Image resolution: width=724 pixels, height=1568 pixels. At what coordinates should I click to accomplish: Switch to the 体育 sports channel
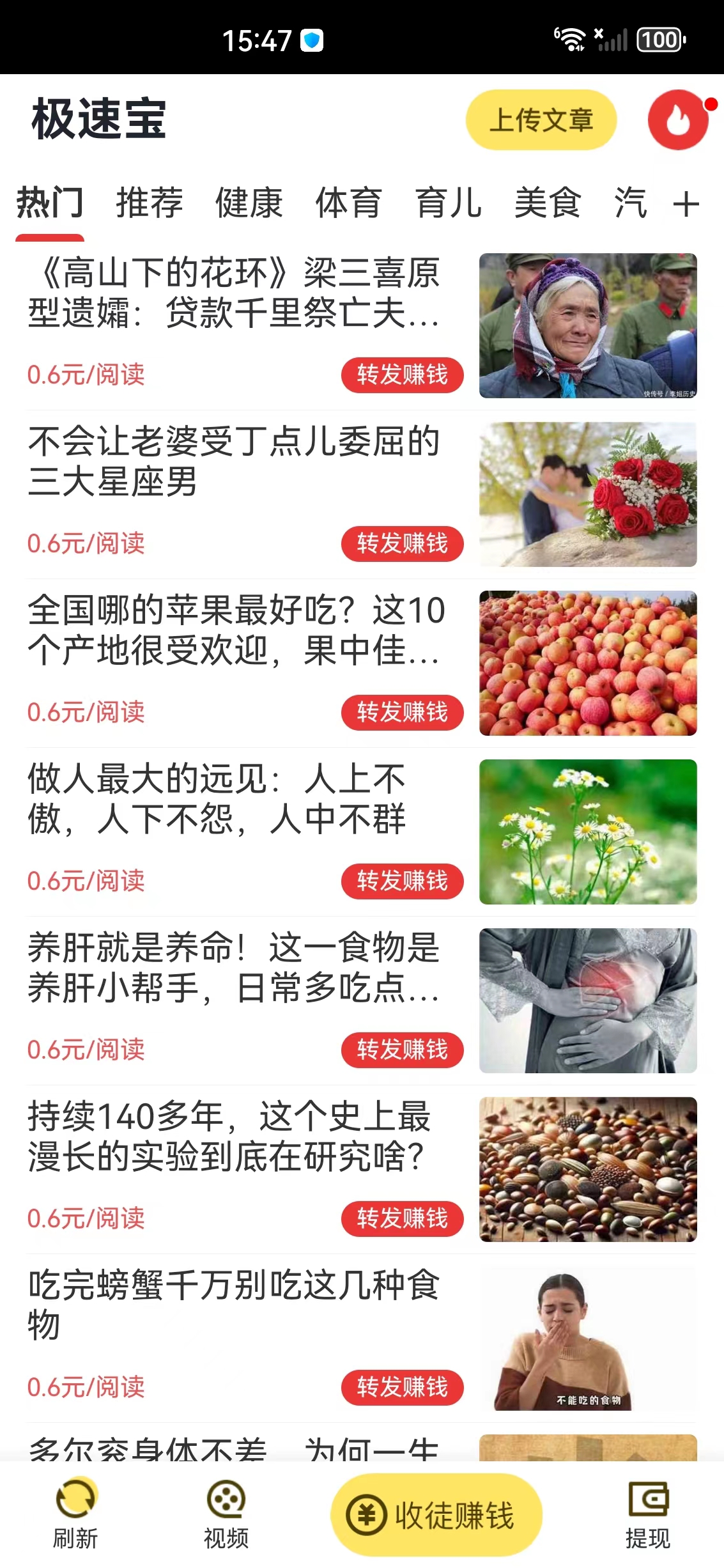[348, 203]
